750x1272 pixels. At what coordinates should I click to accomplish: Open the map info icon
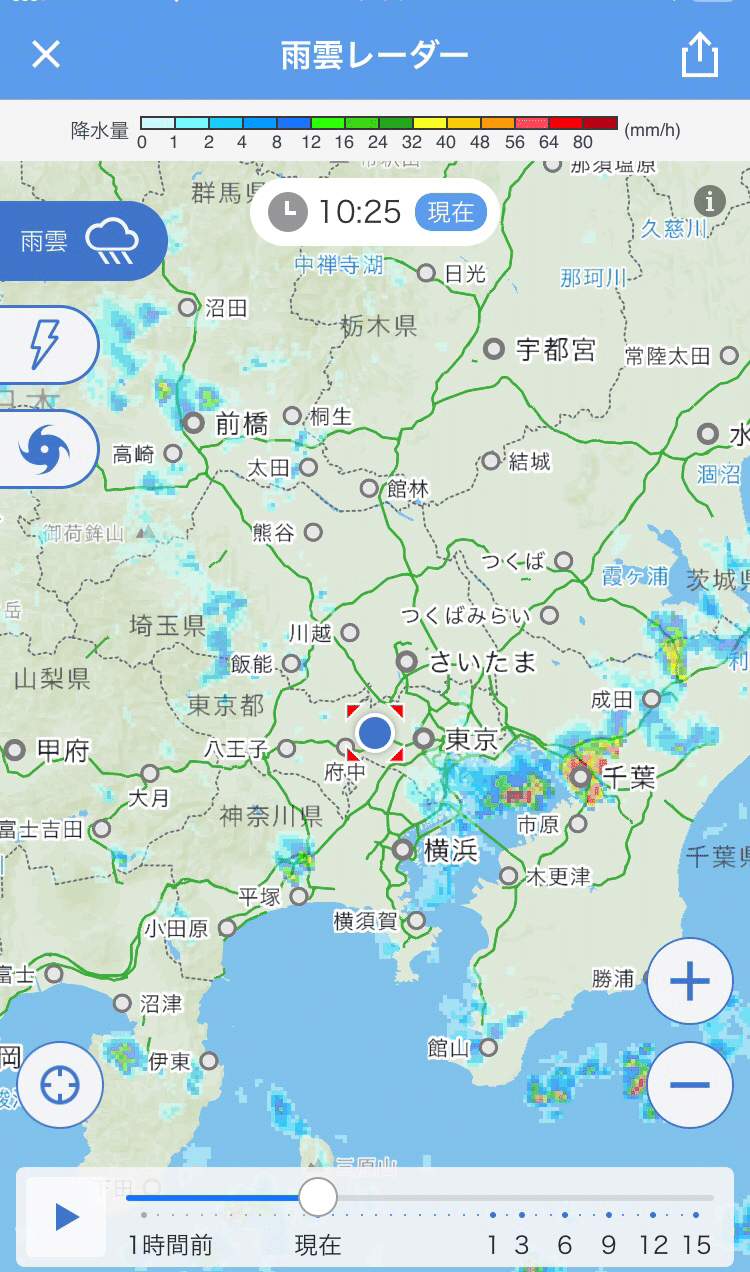coord(709,201)
